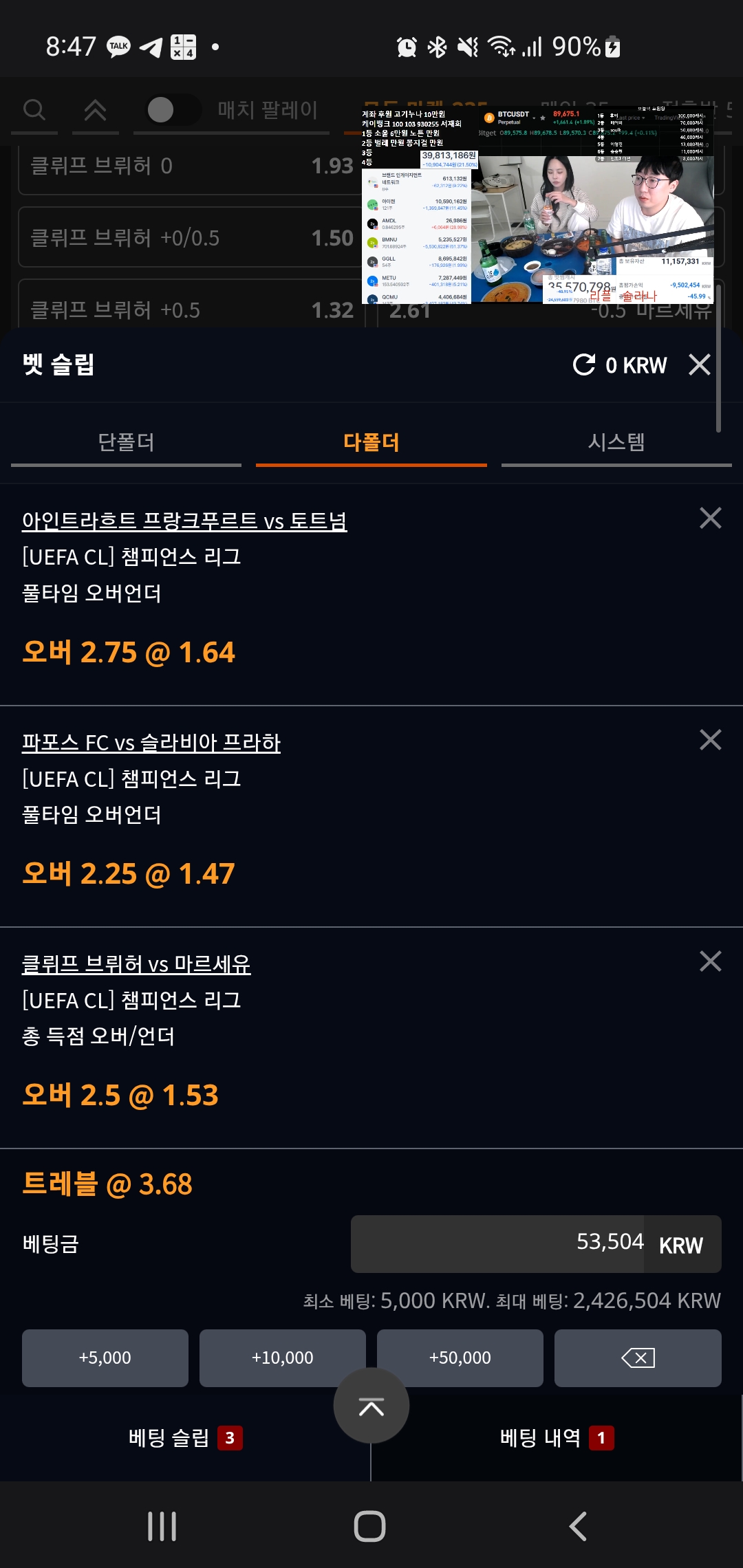This screenshot has height=1568, width=743.
Task: Clear stake digits with backspace icon
Action: 637,1358
